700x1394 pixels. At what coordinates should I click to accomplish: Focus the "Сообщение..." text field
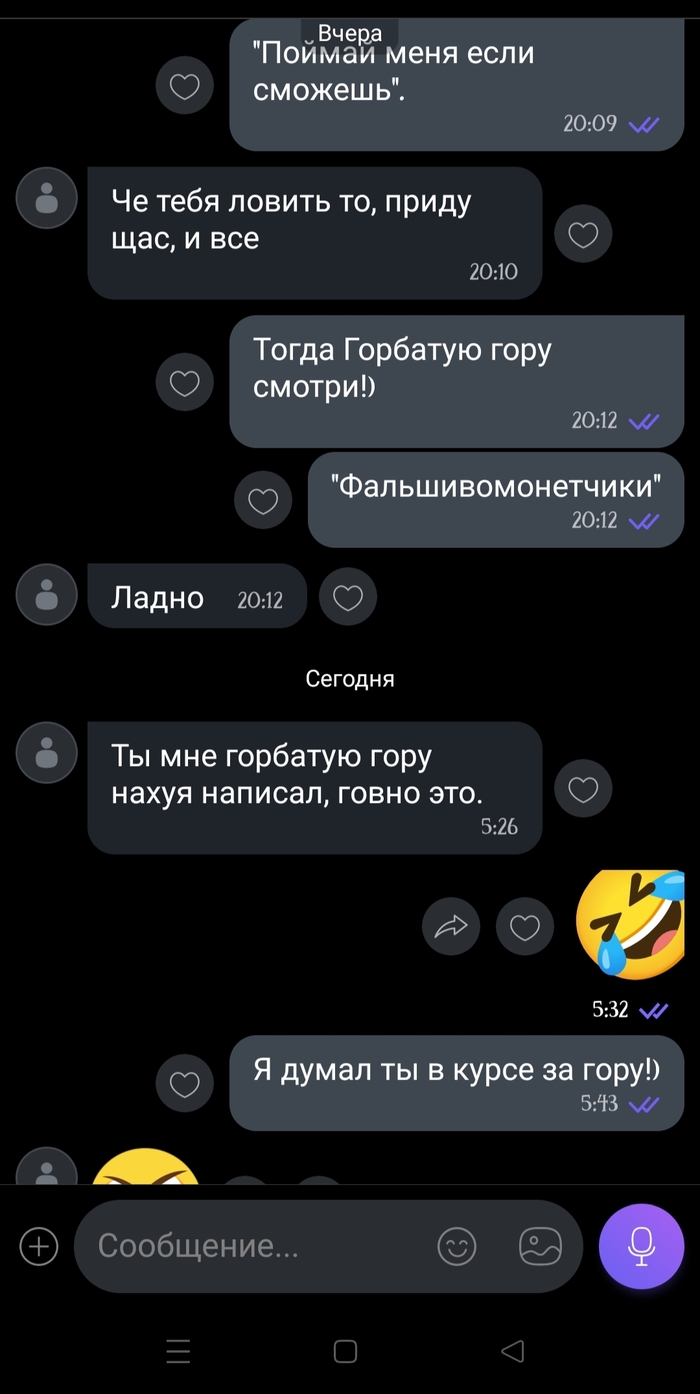pyautogui.click(x=250, y=1246)
